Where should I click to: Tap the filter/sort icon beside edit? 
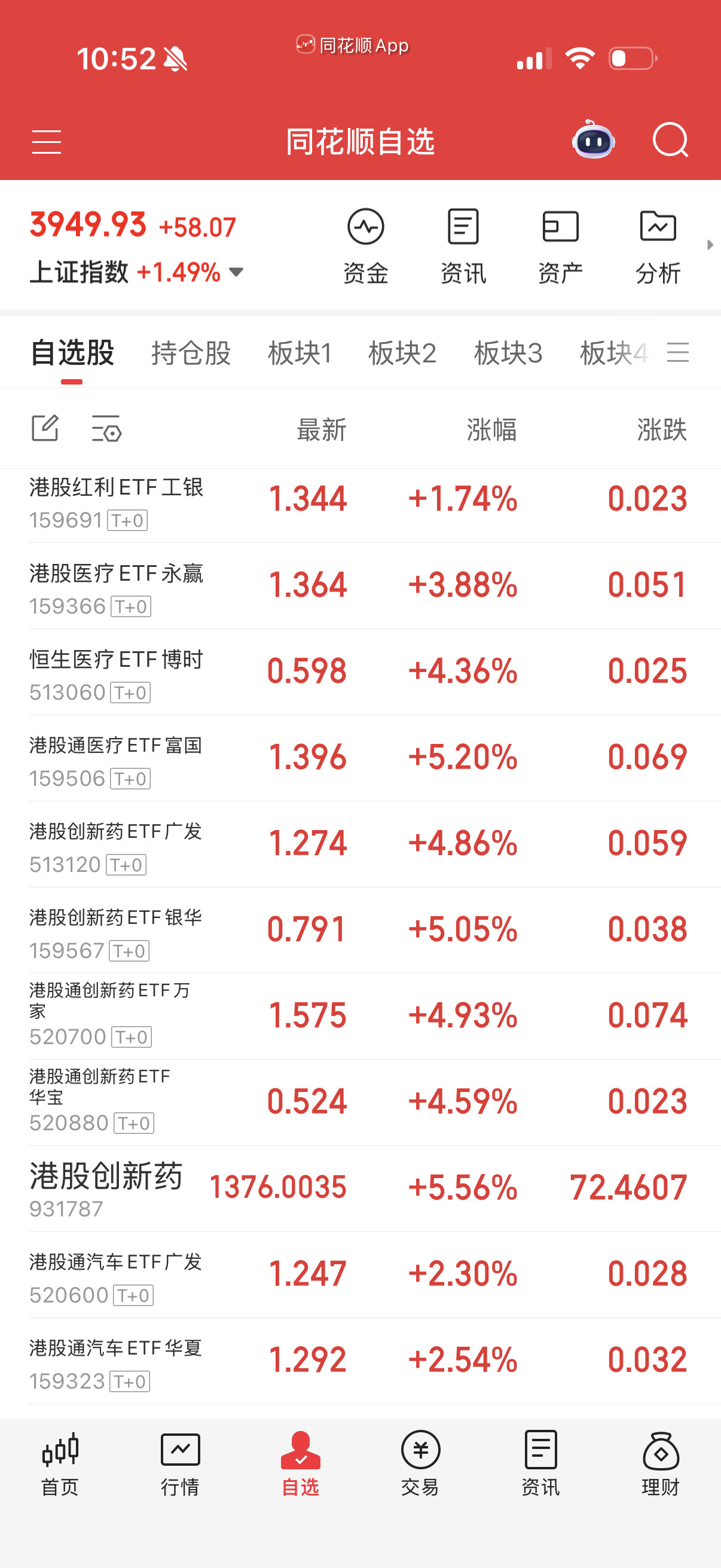tap(105, 429)
